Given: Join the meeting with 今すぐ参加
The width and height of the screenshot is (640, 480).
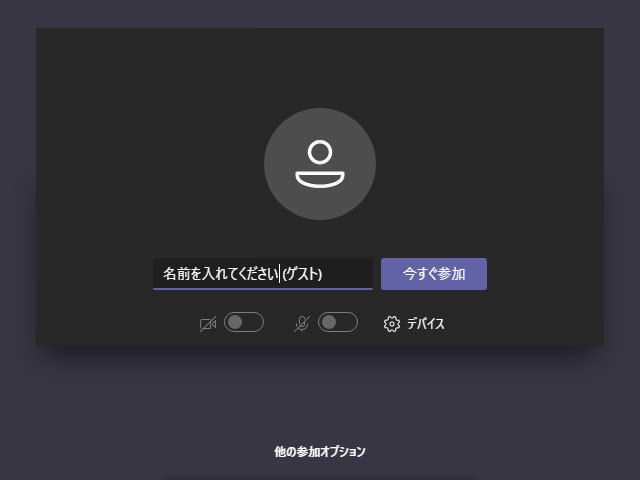Looking at the screenshot, I should (433, 273).
